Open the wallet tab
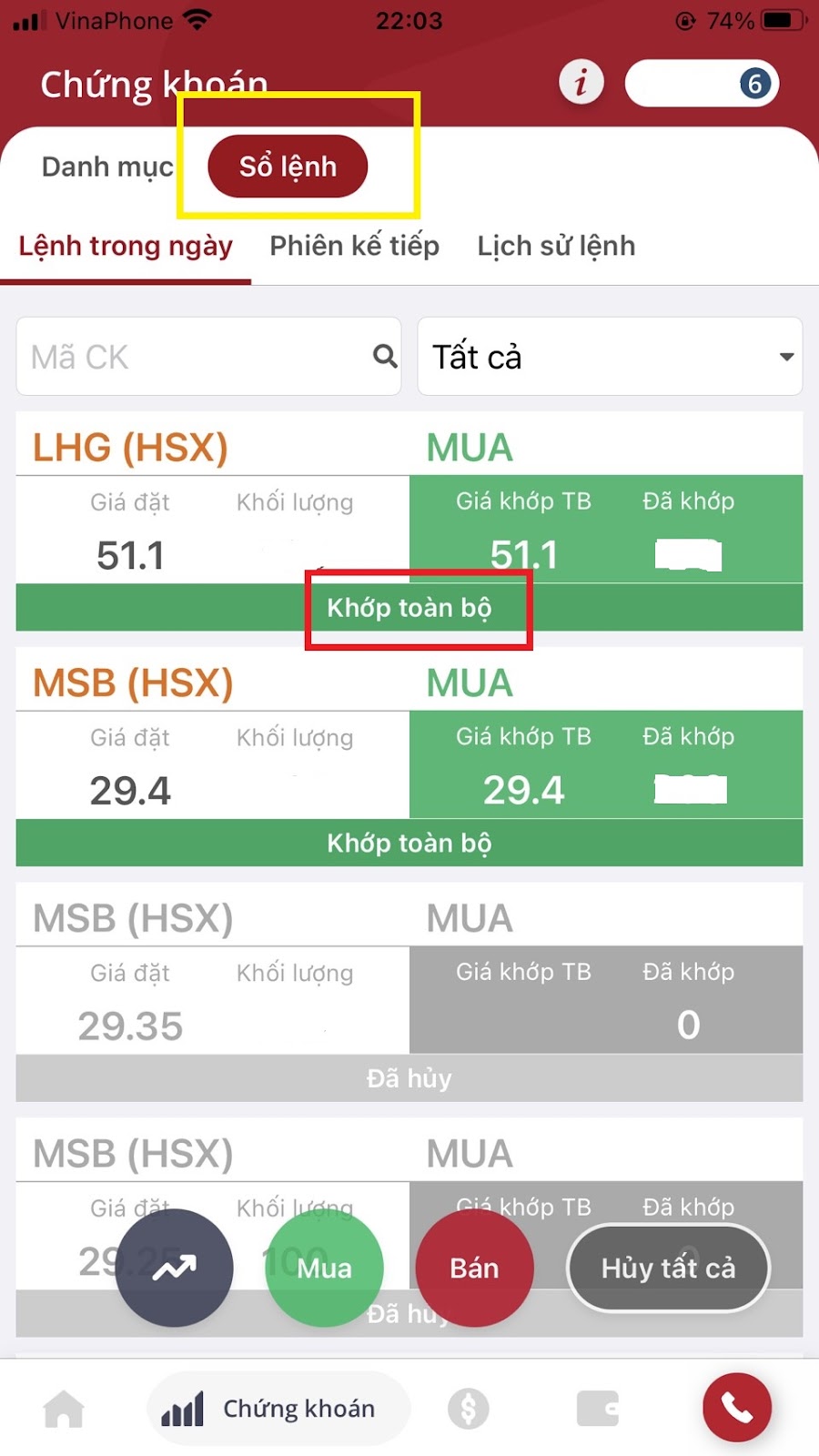Viewport: 819px width, 1456px height. 598,1410
